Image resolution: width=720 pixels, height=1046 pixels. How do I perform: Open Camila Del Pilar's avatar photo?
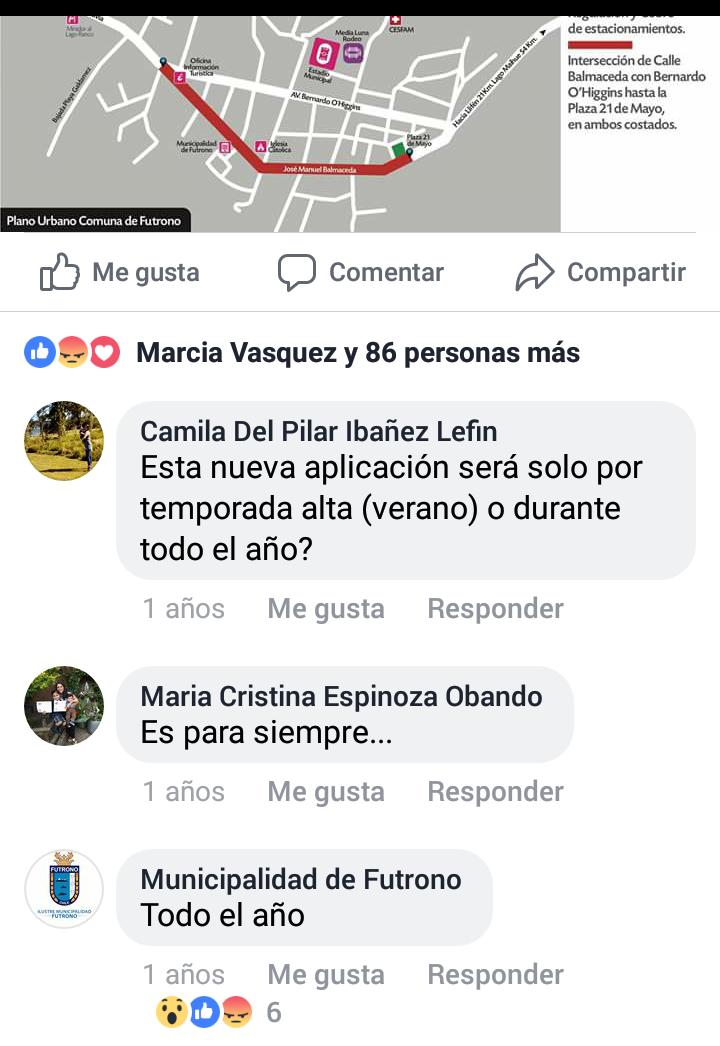(x=64, y=441)
